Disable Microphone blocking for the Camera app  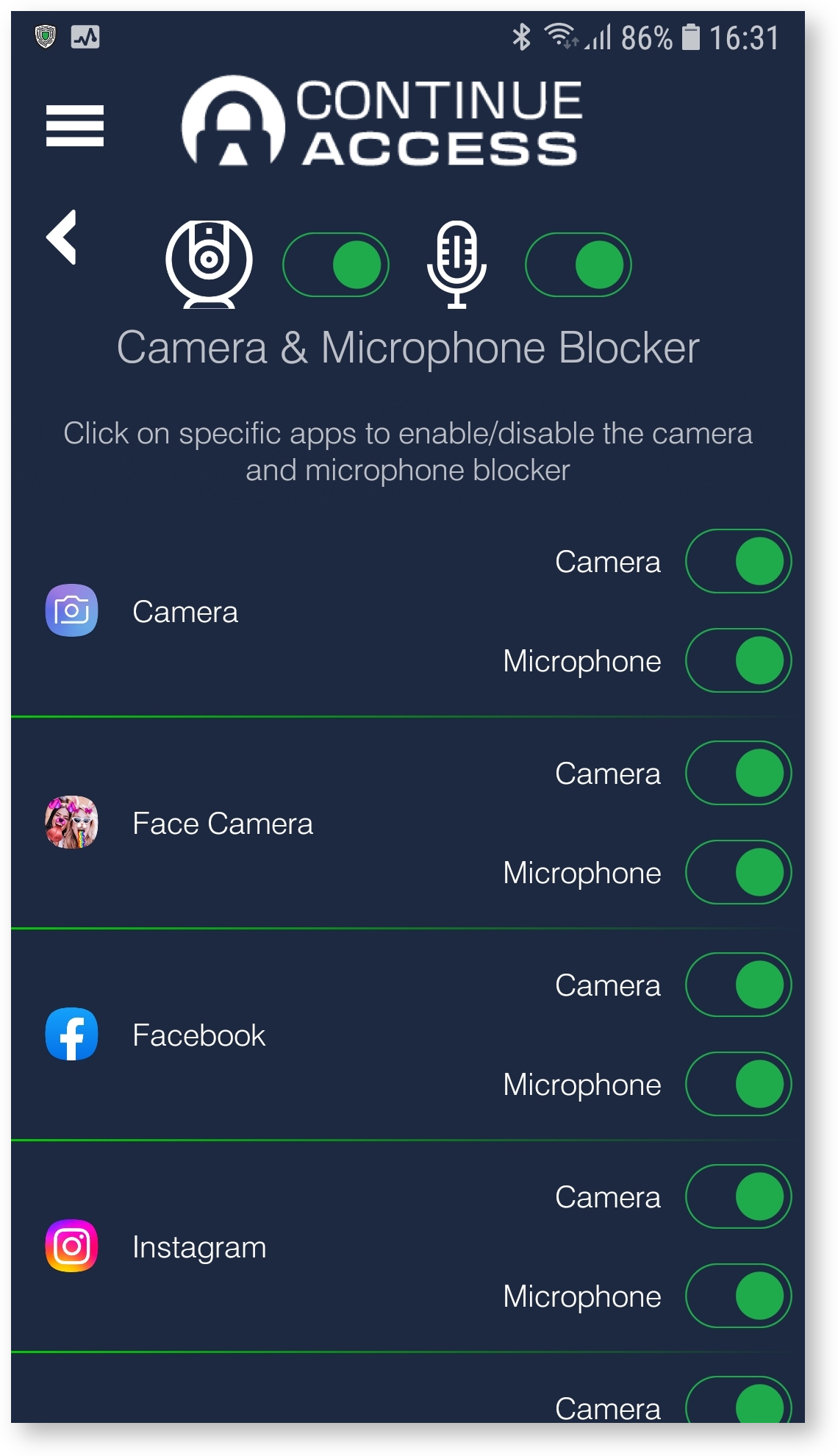point(739,660)
